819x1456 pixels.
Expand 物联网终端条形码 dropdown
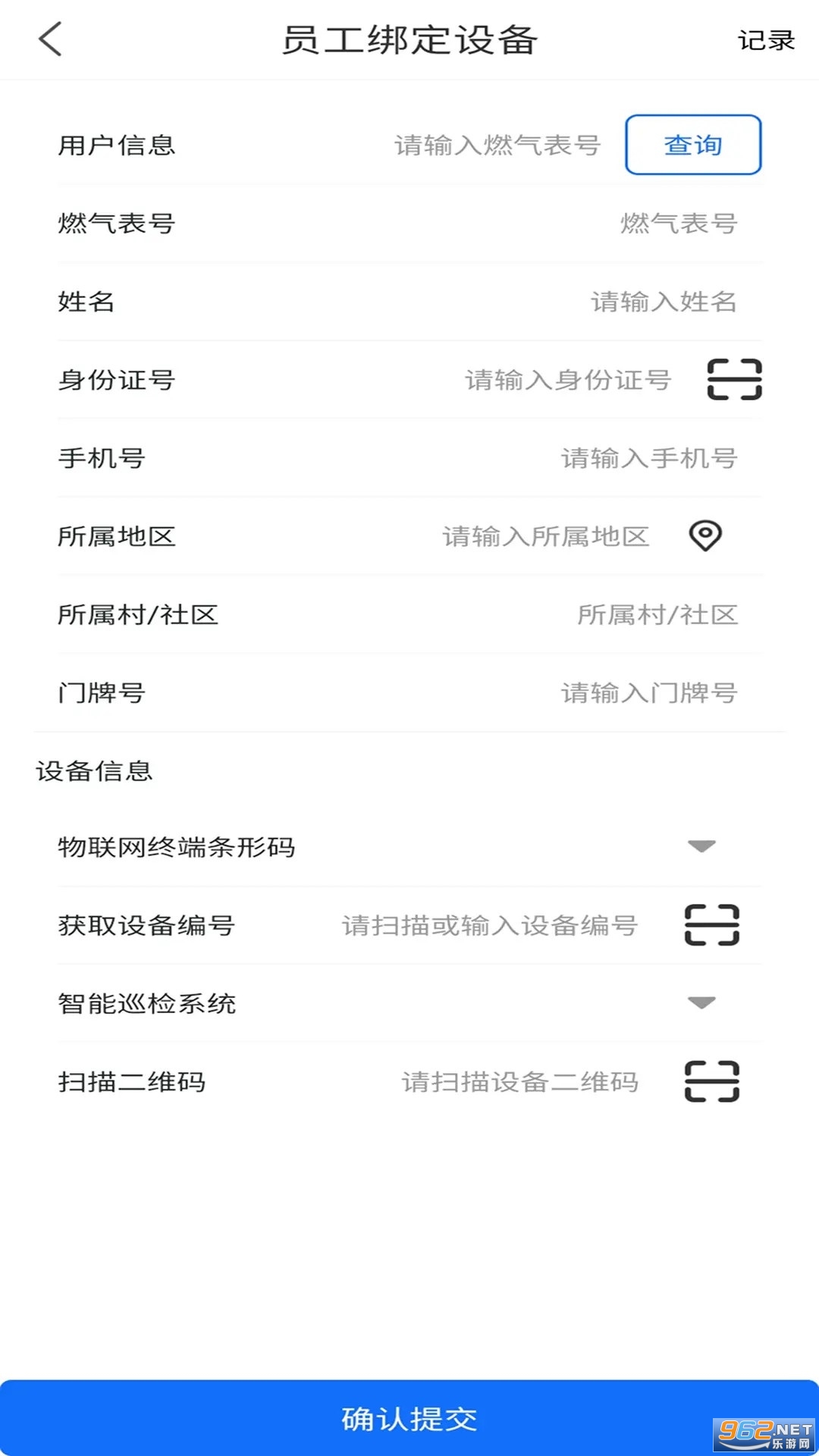click(701, 846)
